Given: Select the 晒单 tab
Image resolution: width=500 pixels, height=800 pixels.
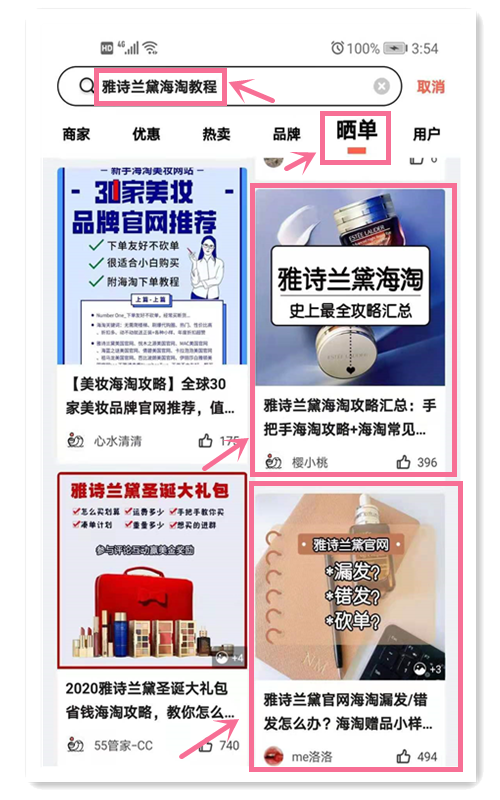Looking at the screenshot, I should click(x=357, y=134).
